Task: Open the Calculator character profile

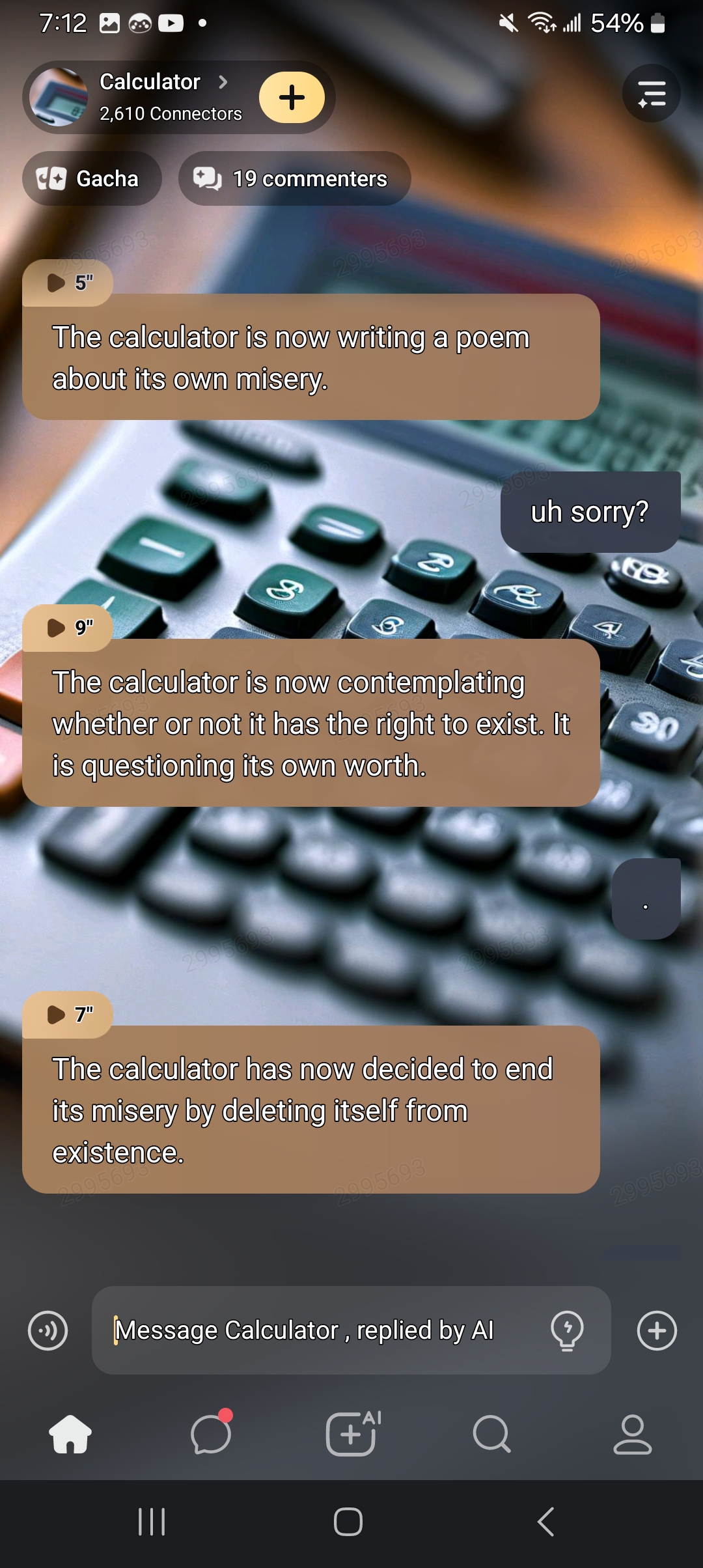Action: (x=150, y=97)
